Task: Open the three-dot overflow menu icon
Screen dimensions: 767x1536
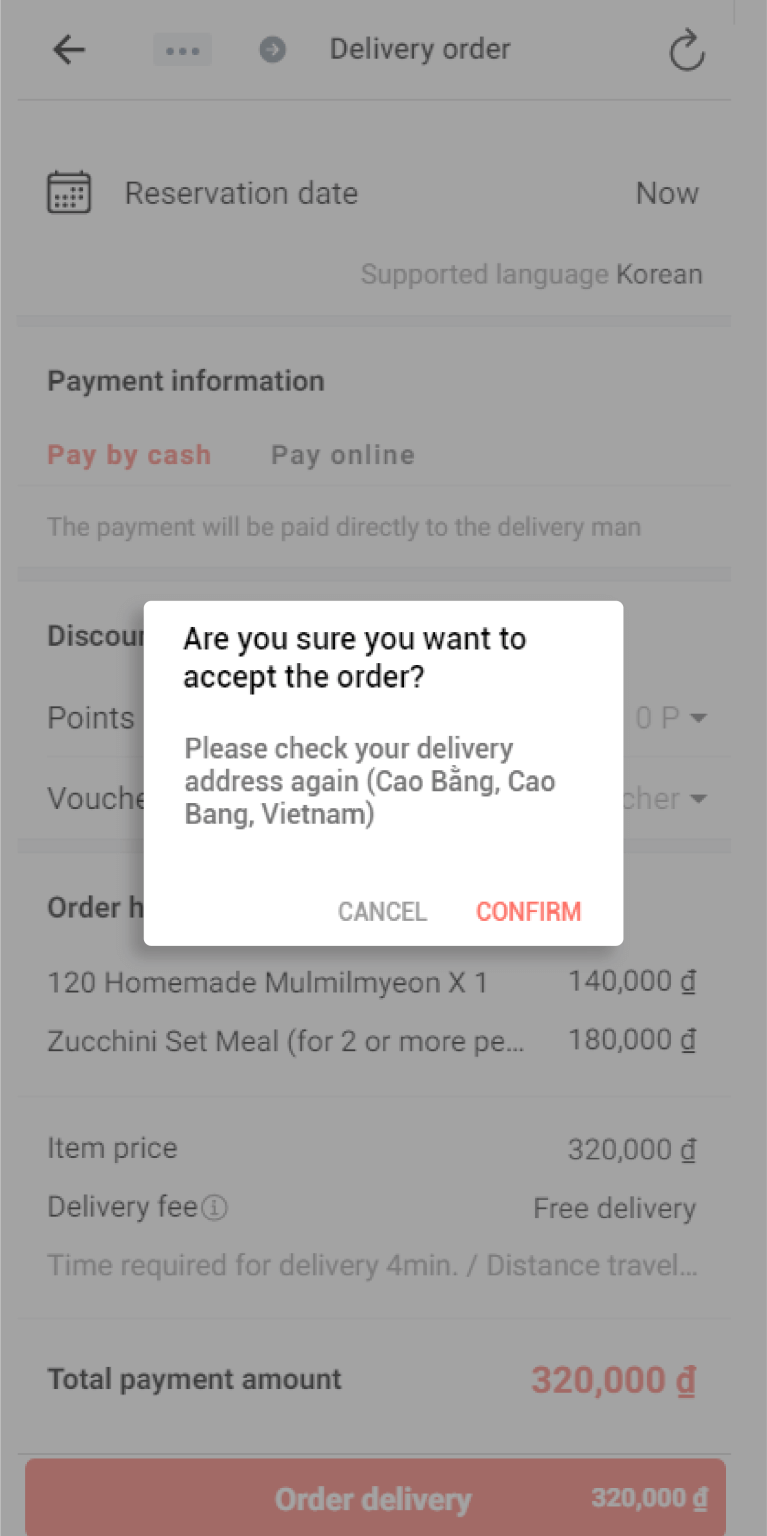Action: click(182, 49)
